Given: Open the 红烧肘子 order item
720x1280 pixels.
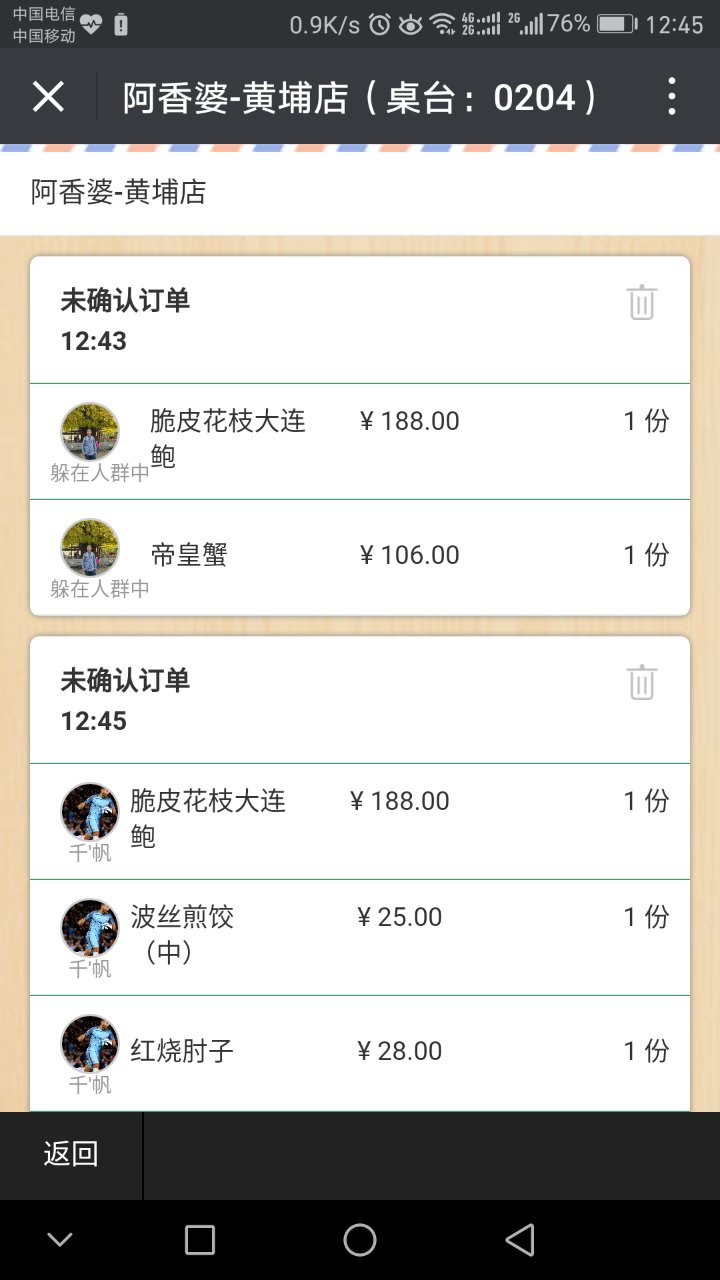Looking at the screenshot, I should pos(360,1053).
